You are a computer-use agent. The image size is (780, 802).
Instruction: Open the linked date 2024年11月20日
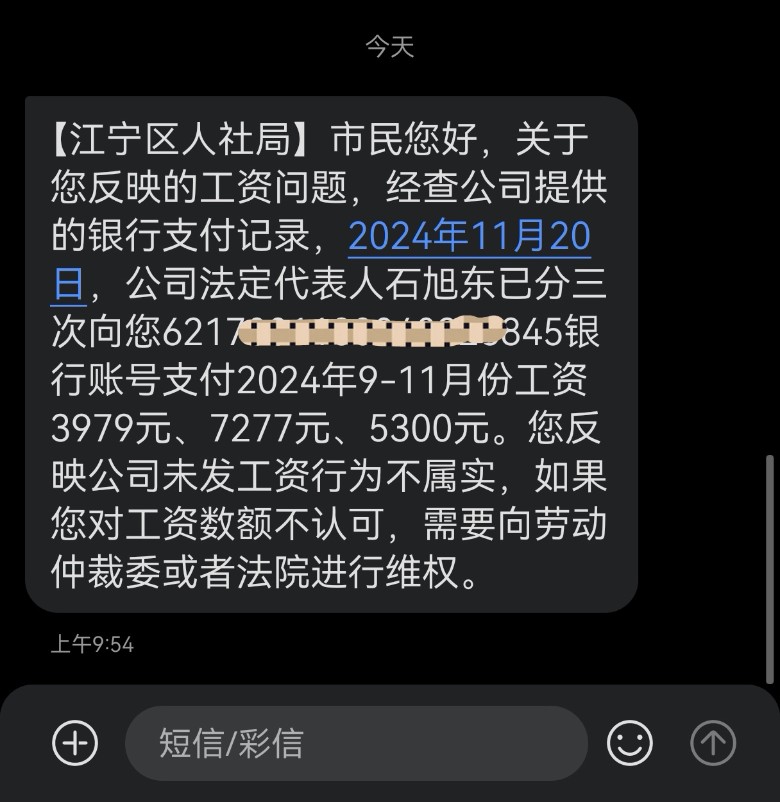tap(469, 236)
